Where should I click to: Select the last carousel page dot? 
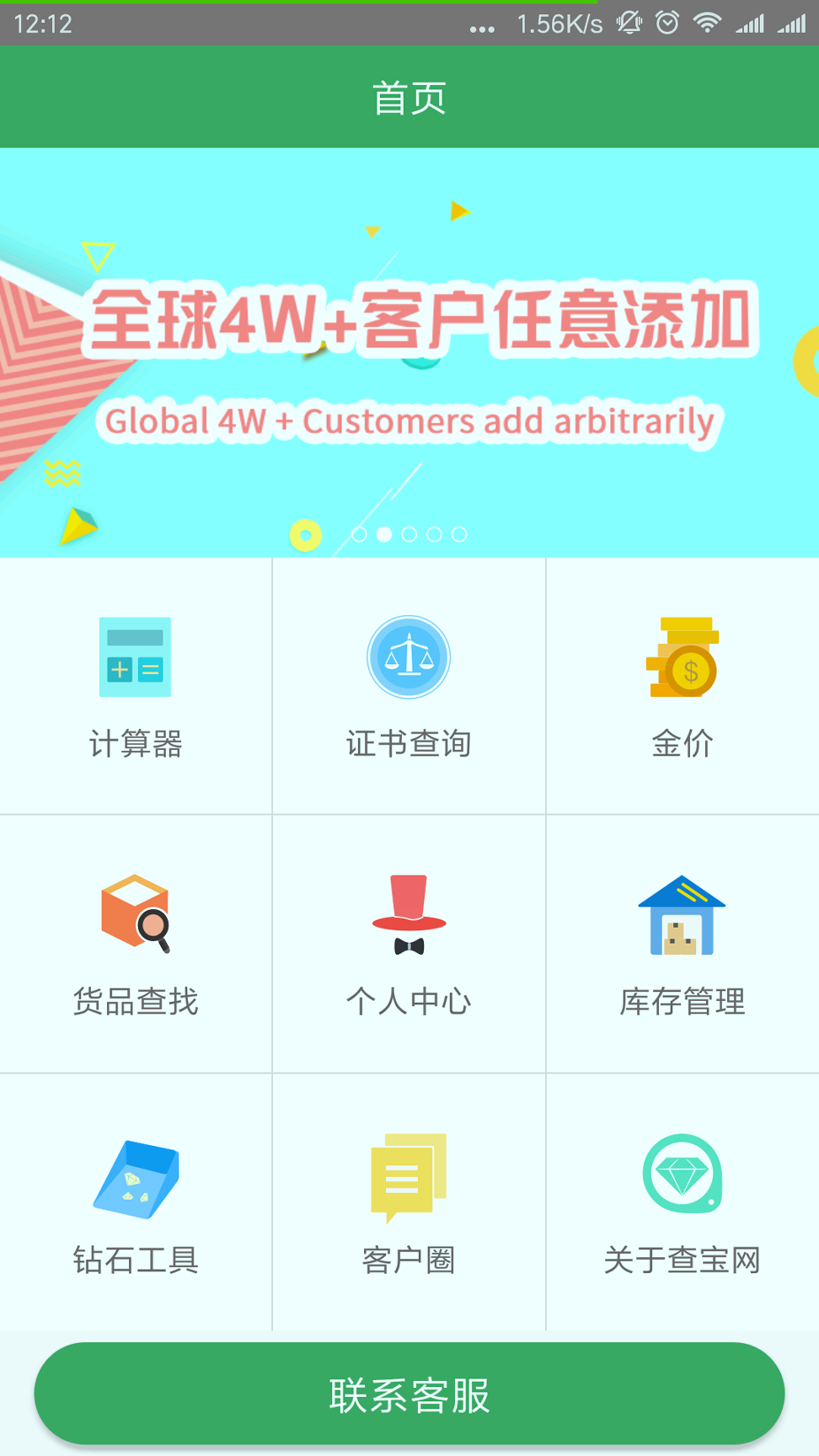click(461, 533)
